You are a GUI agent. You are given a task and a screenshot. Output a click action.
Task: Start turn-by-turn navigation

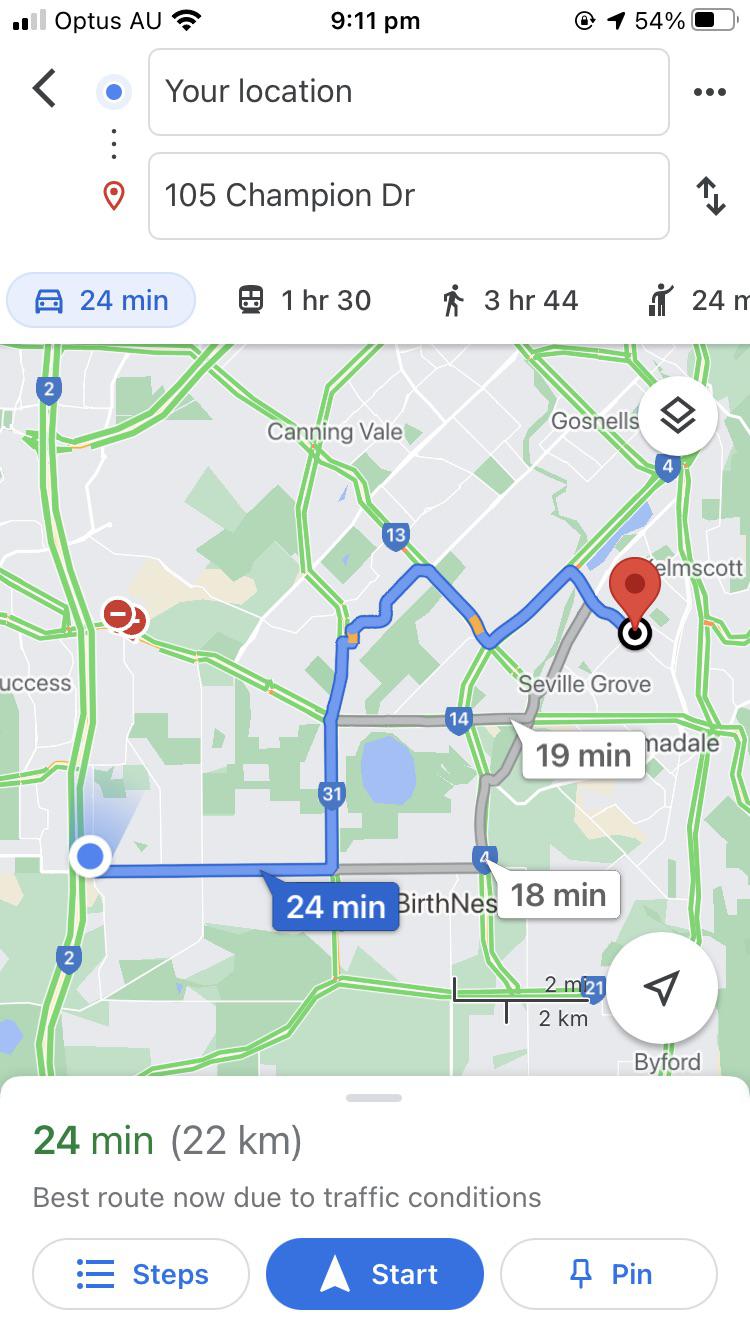click(x=374, y=1274)
